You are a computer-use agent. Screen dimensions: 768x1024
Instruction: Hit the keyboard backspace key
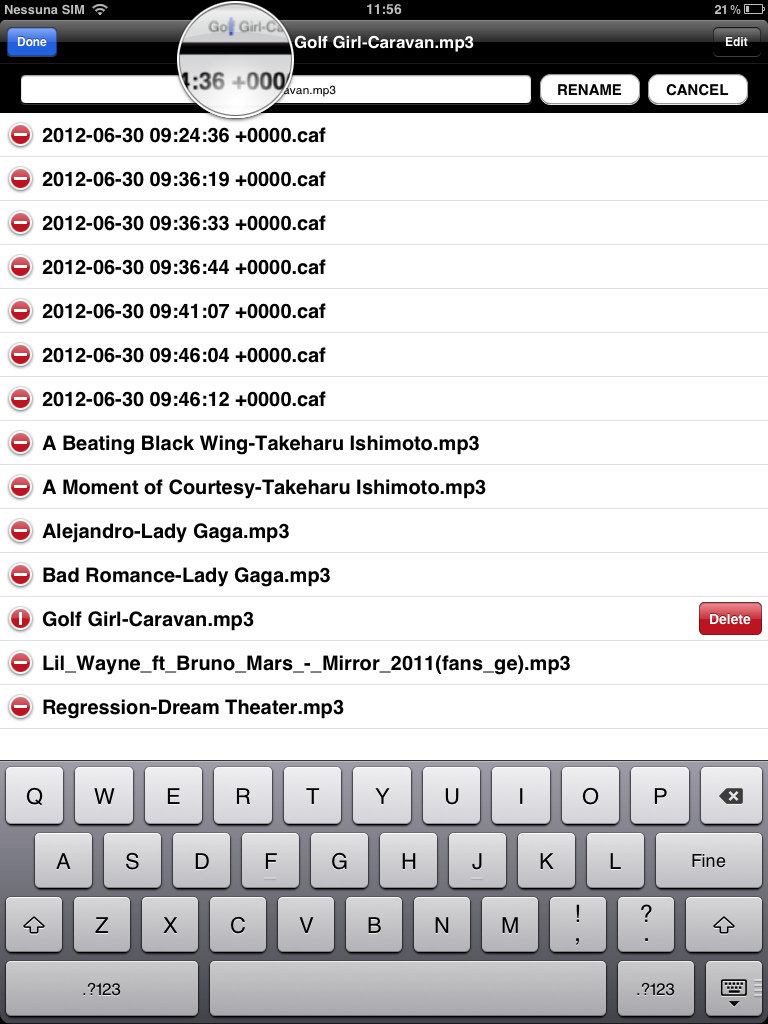pyautogui.click(x=730, y=796)
